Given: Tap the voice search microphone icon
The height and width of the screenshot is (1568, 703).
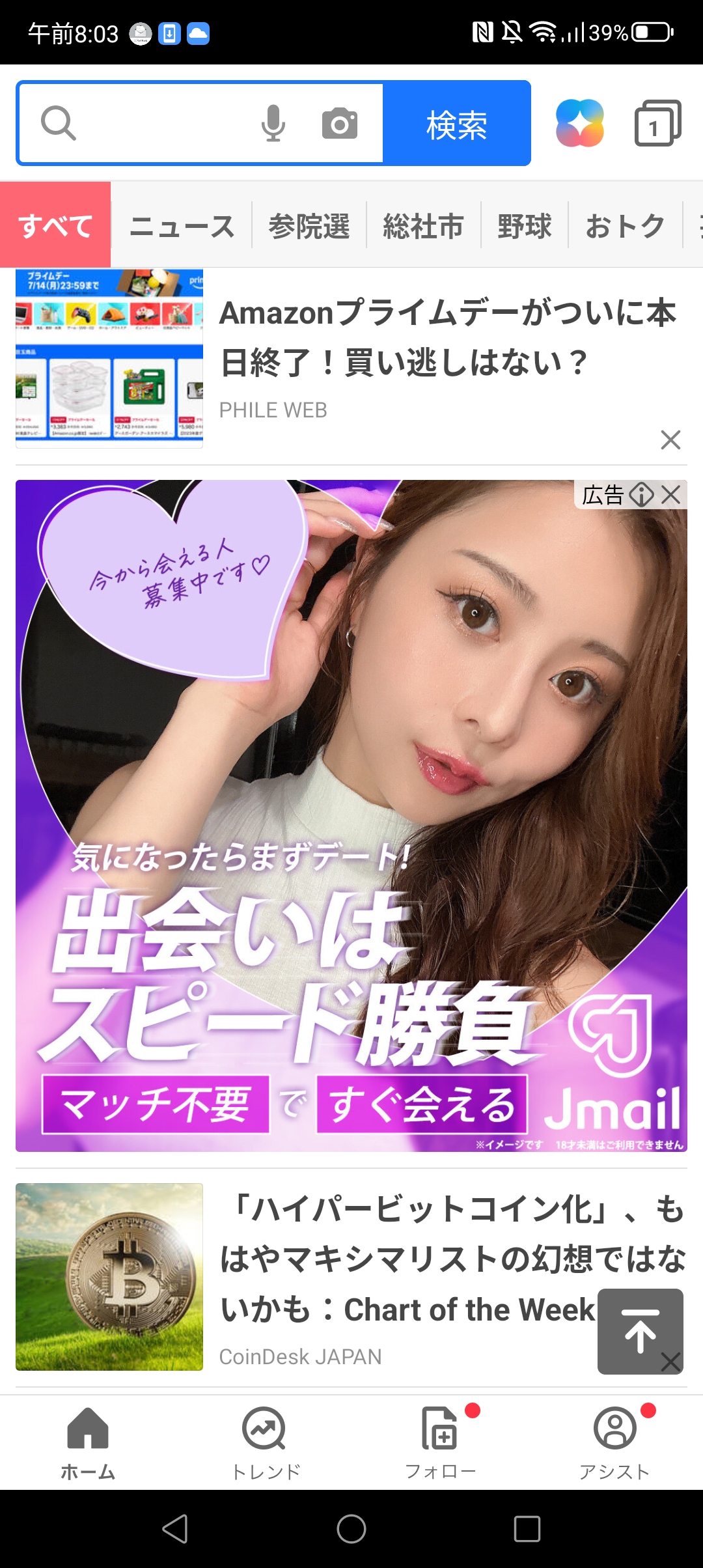Looking at the screenshot, I should (x=273, y=124).
